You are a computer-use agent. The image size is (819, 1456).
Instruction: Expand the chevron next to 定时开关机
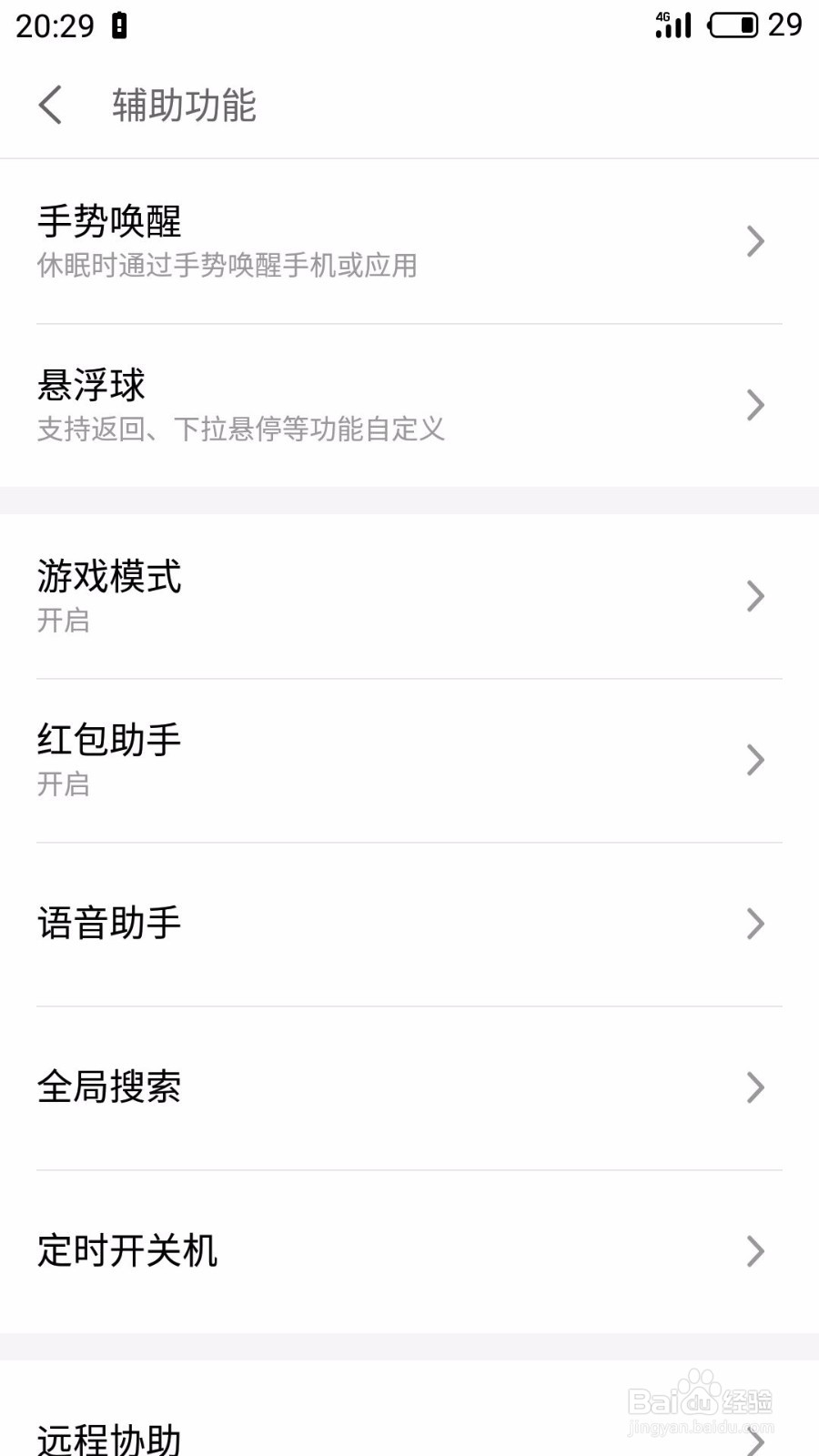tap(755, 1251)
